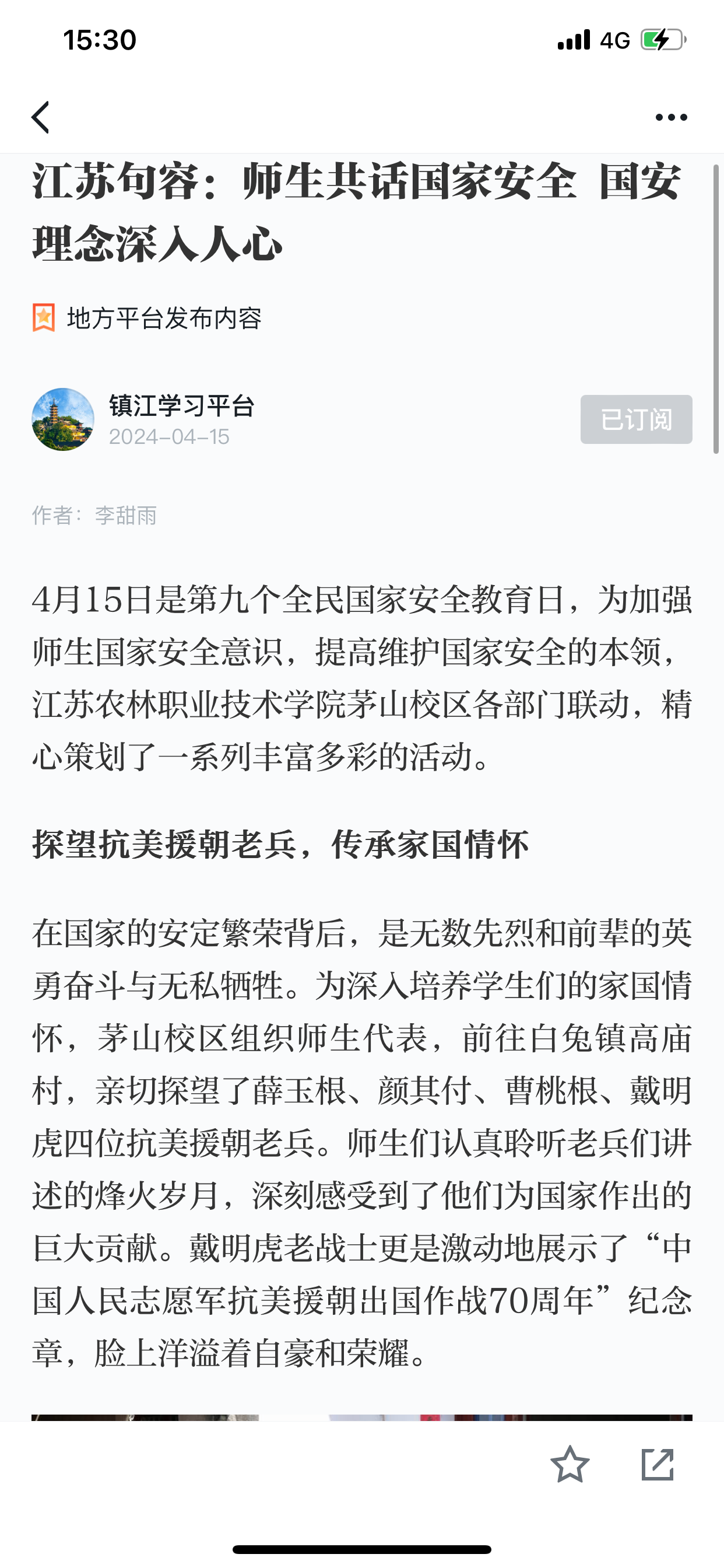Viewport: 724px width, 1568px height.
Task: Tap the 已订阅 subscribed button
Action: (x=636, y=419)
